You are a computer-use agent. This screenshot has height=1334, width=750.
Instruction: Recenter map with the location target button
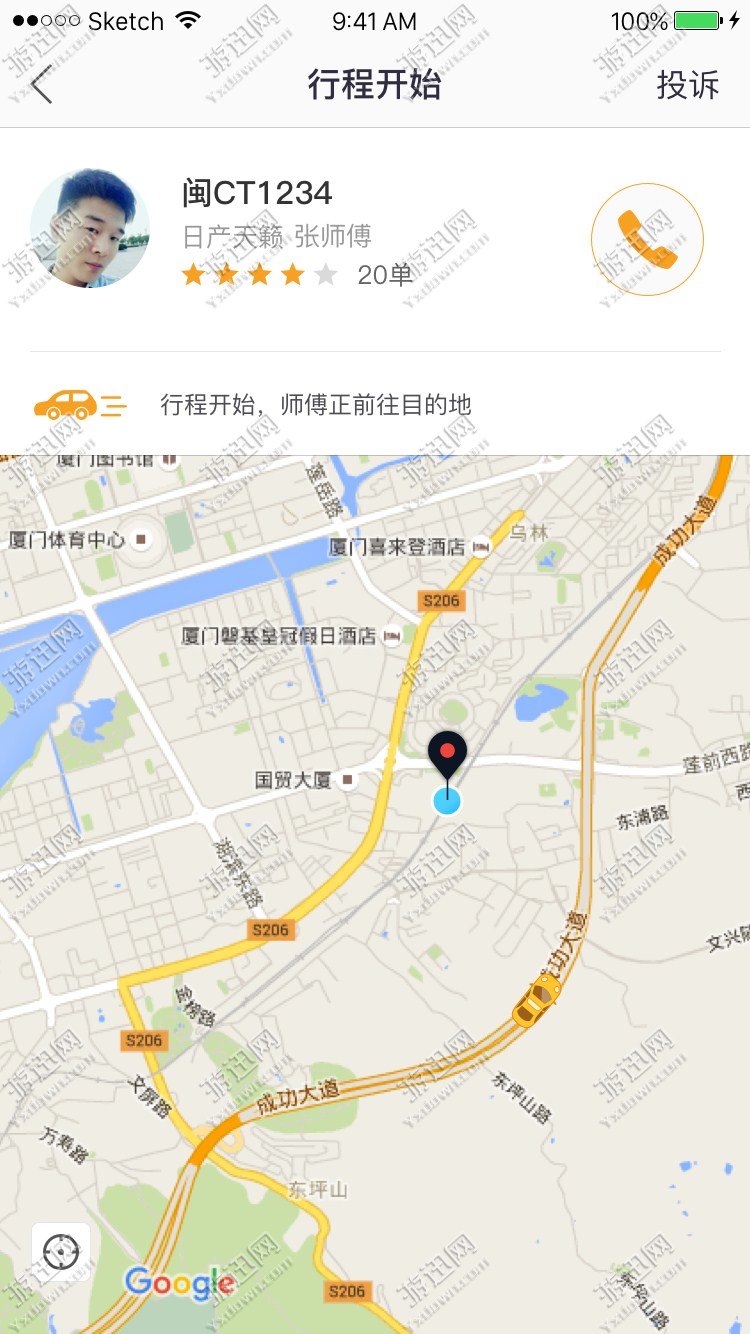point(61,1251)
